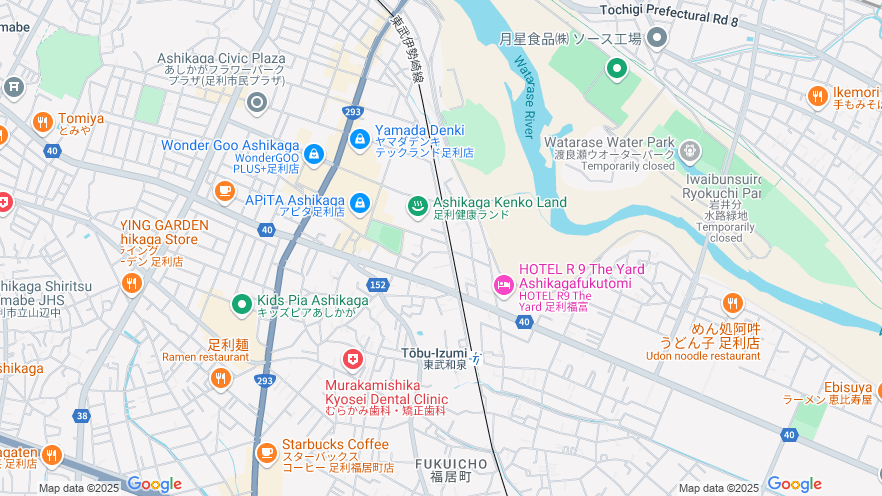
Task: Open the coffee shop pin beside APiTA
Action: 224,190
